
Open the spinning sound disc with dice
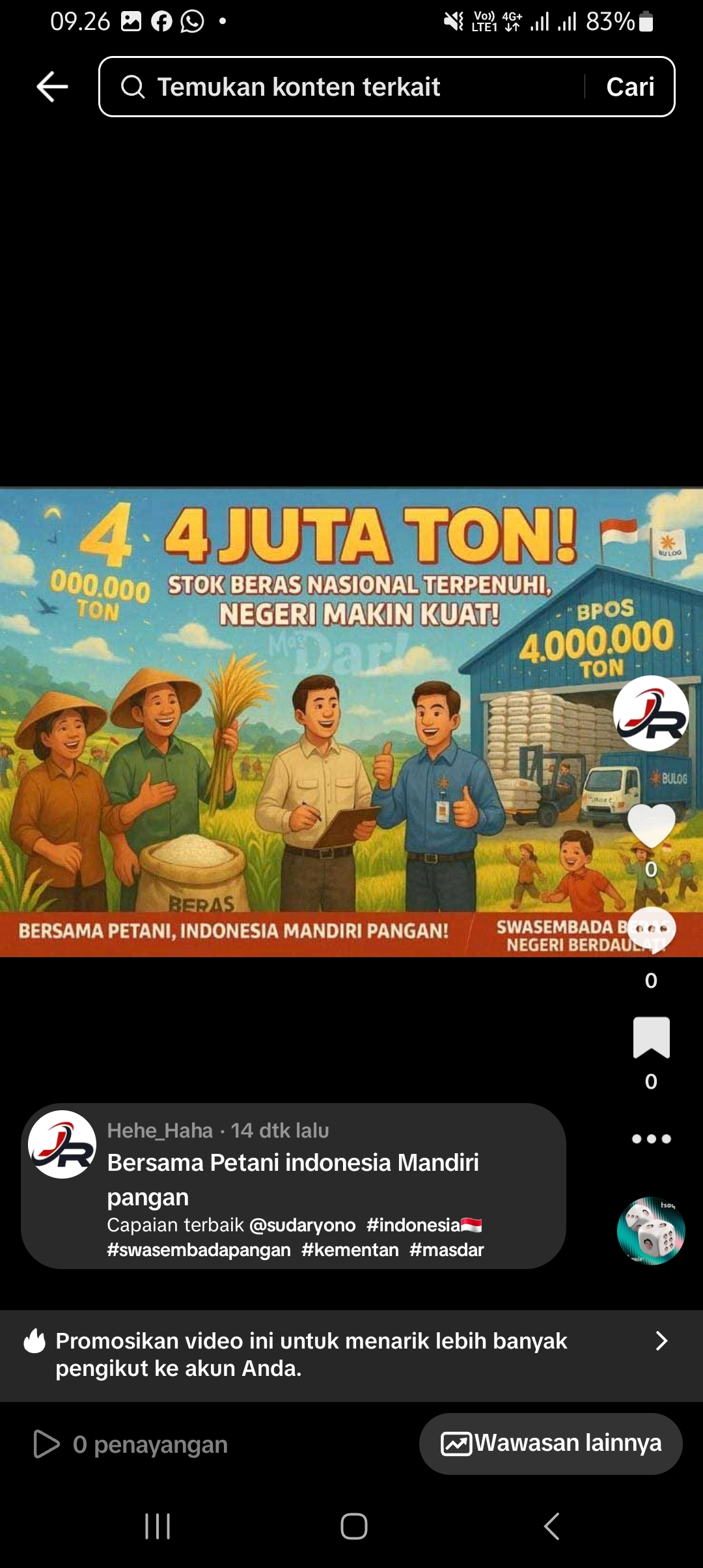point(651,1231)
